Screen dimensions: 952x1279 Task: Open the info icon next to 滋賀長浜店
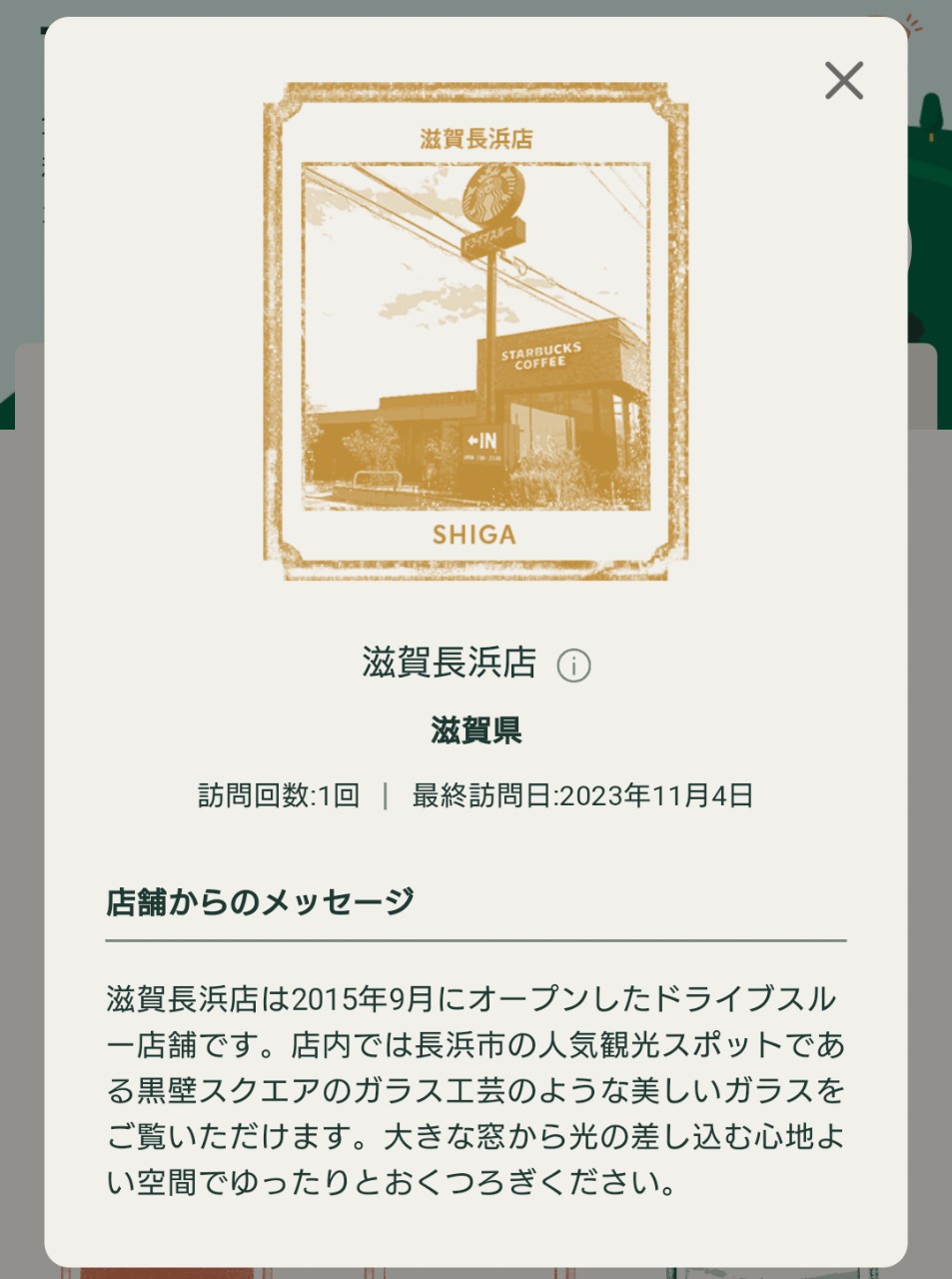tap(573, 665)
